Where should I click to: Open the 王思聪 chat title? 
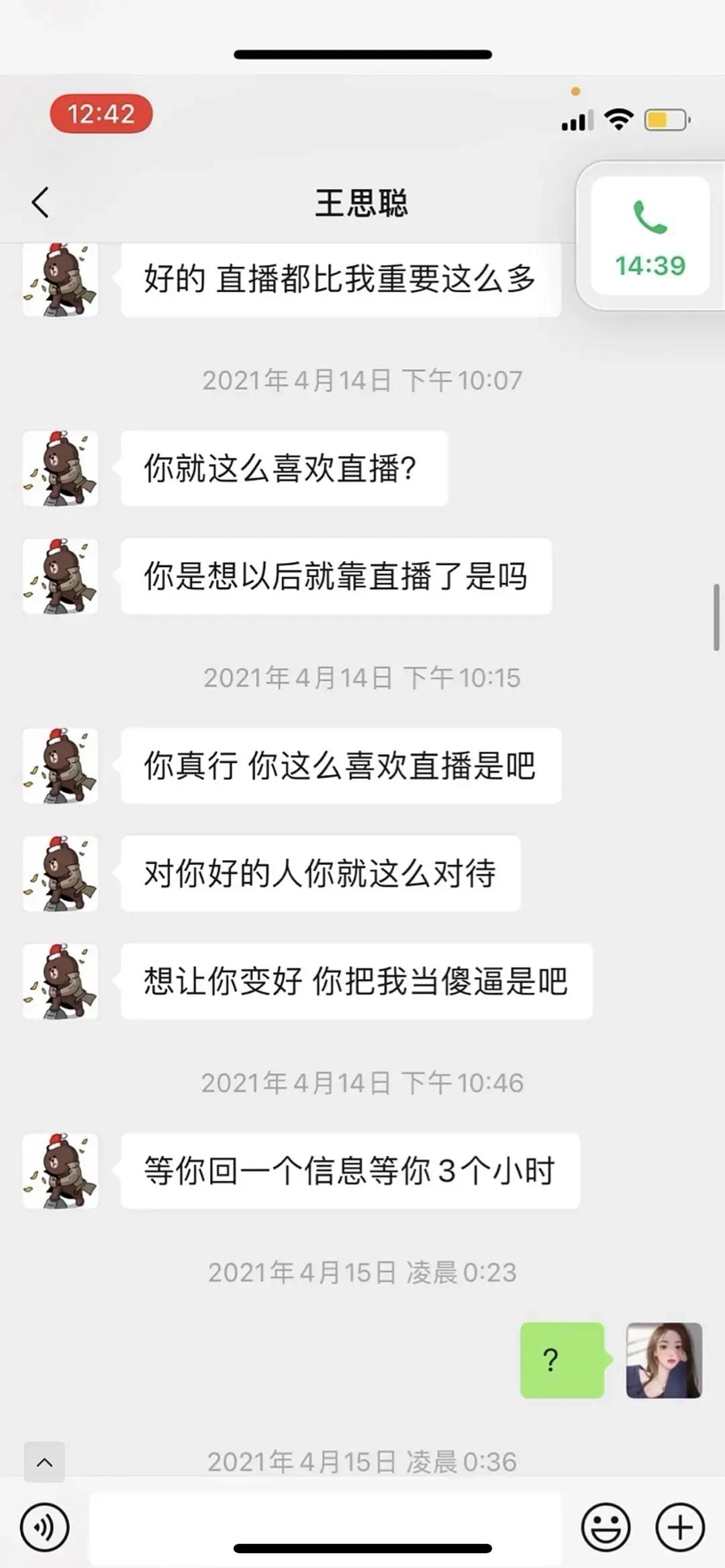click(x=362, y=203)
